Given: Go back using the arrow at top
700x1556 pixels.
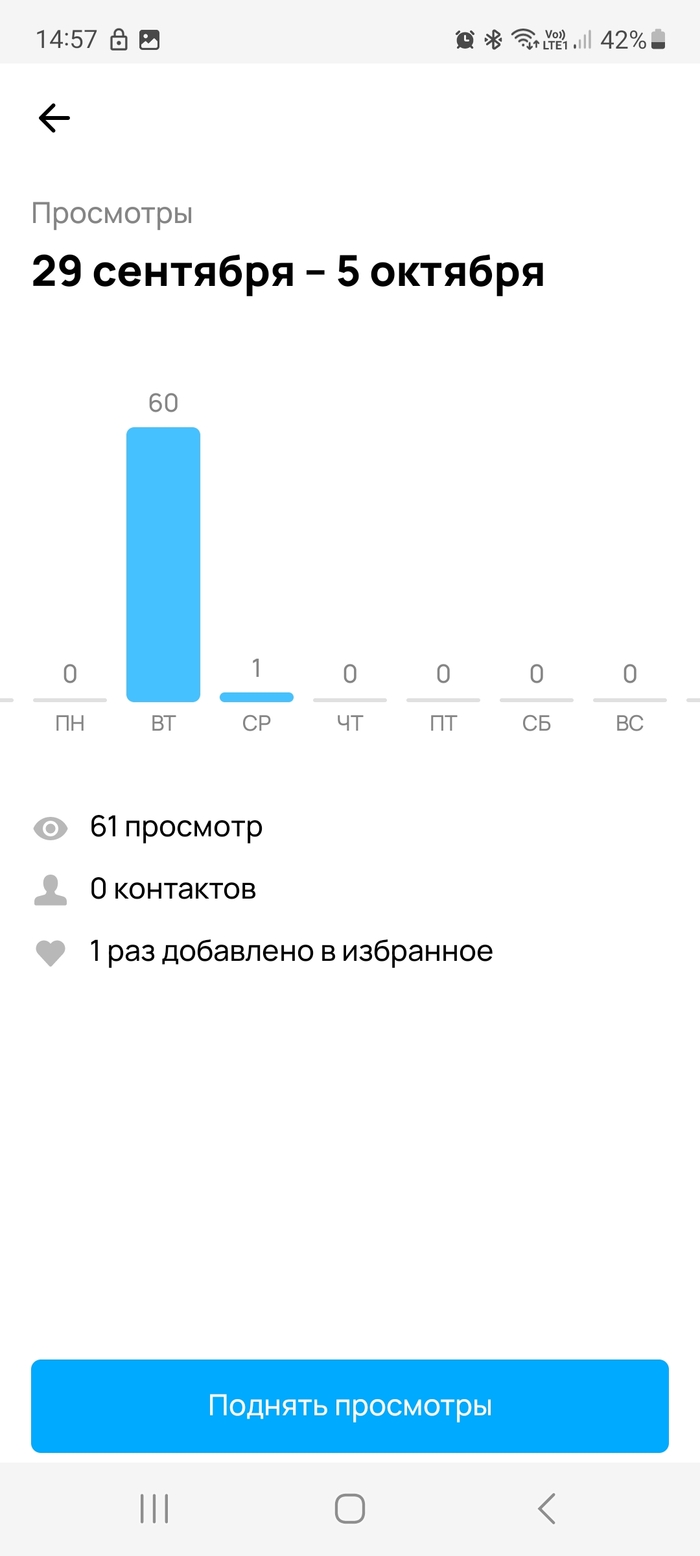Looking at the screenshot, I should [54, 119].
